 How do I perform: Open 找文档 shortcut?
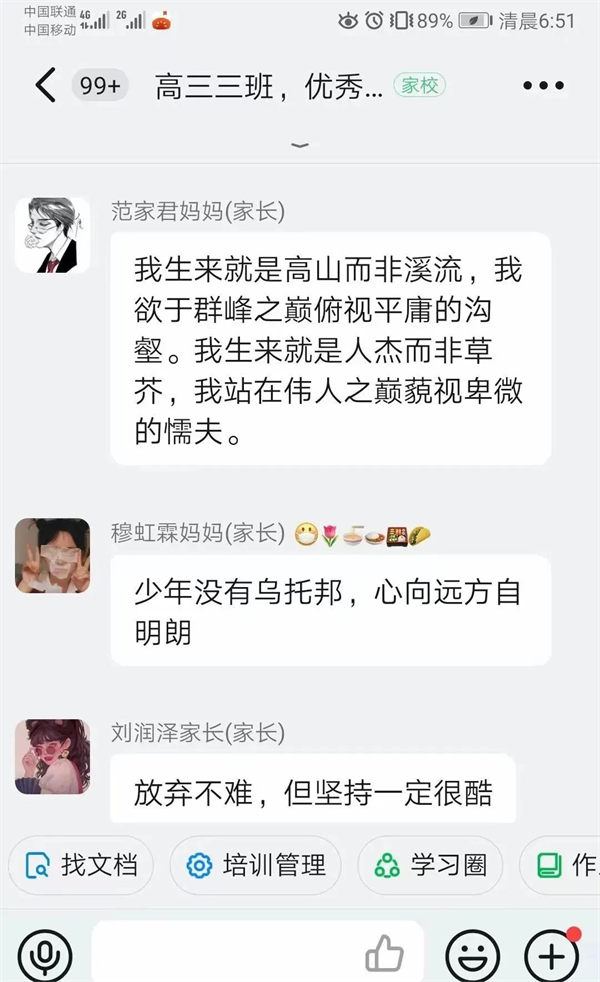(82, 865)
